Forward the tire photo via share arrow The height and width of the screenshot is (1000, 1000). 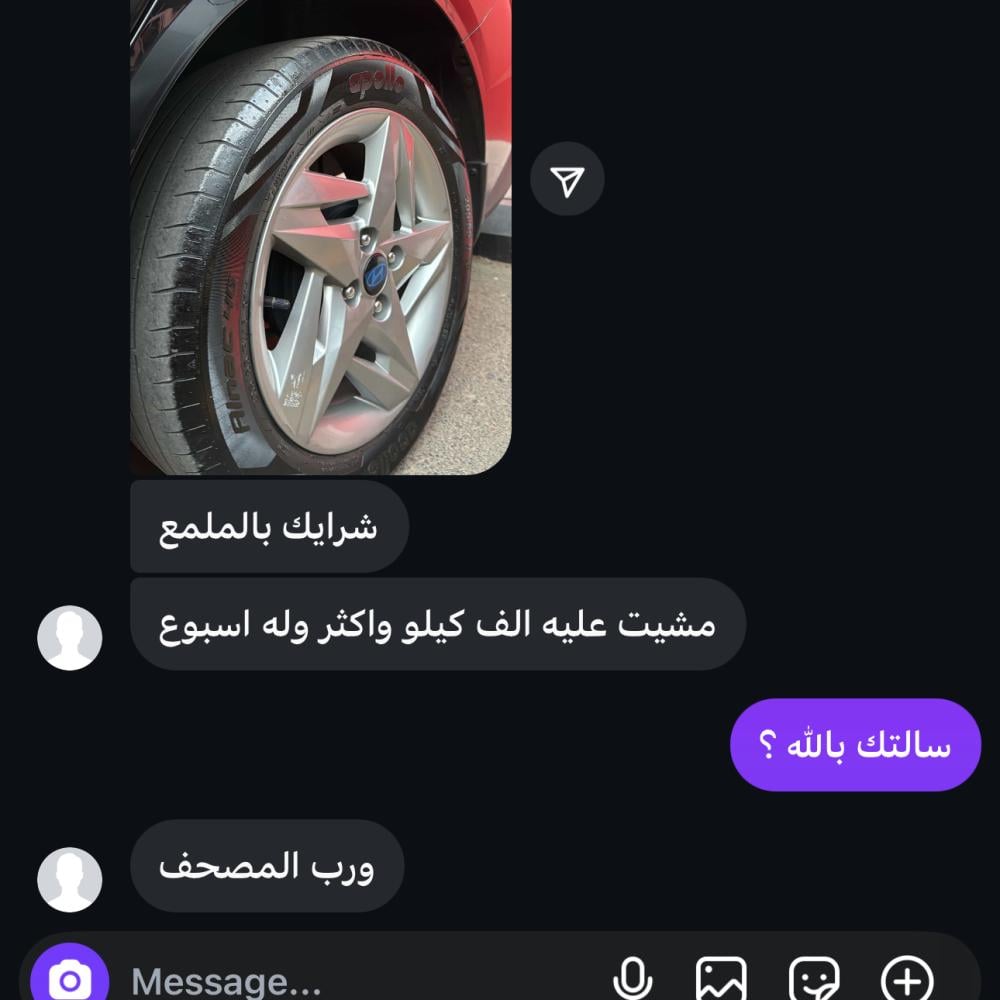[567, 180]
